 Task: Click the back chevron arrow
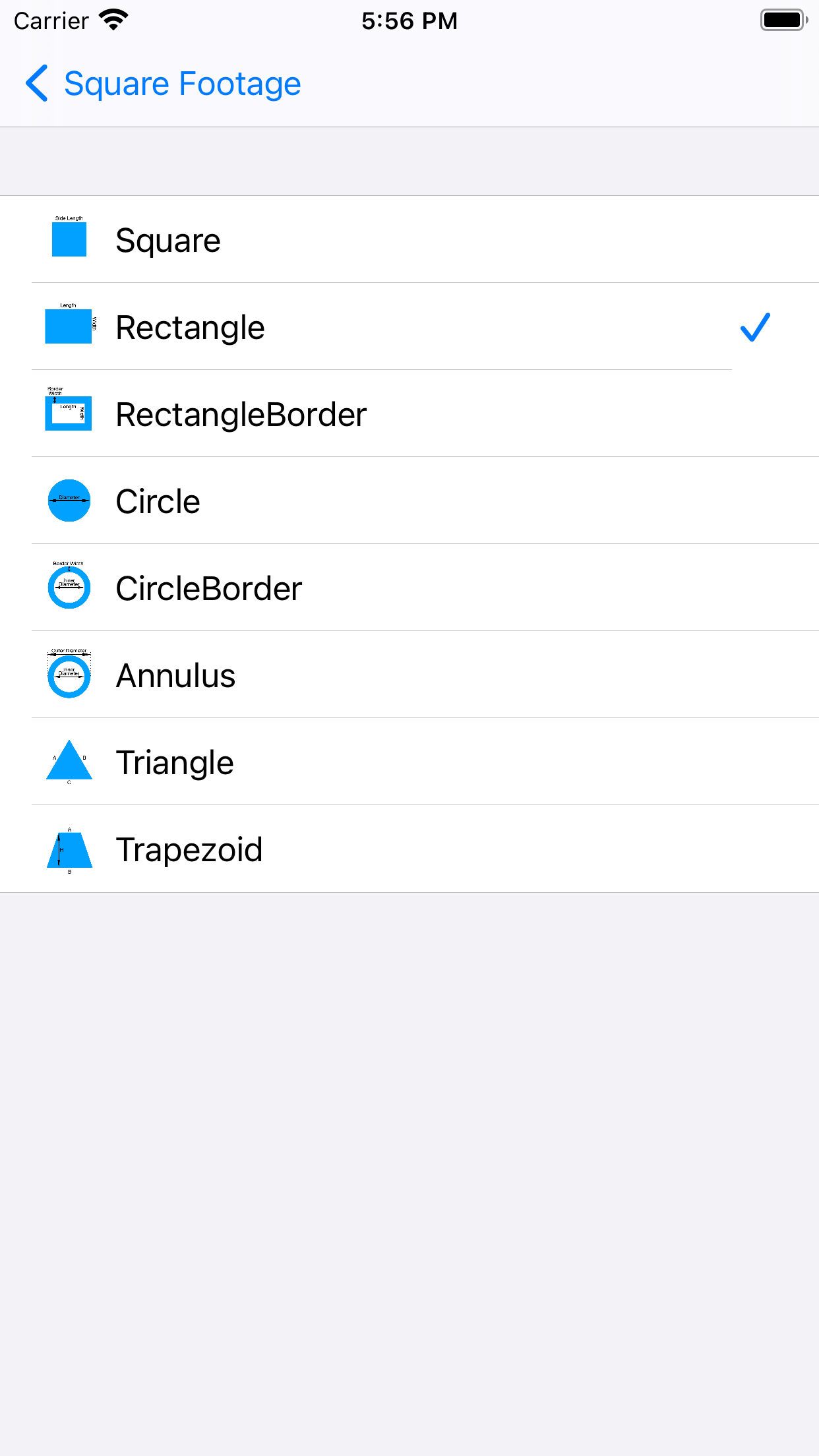[38, 83]
